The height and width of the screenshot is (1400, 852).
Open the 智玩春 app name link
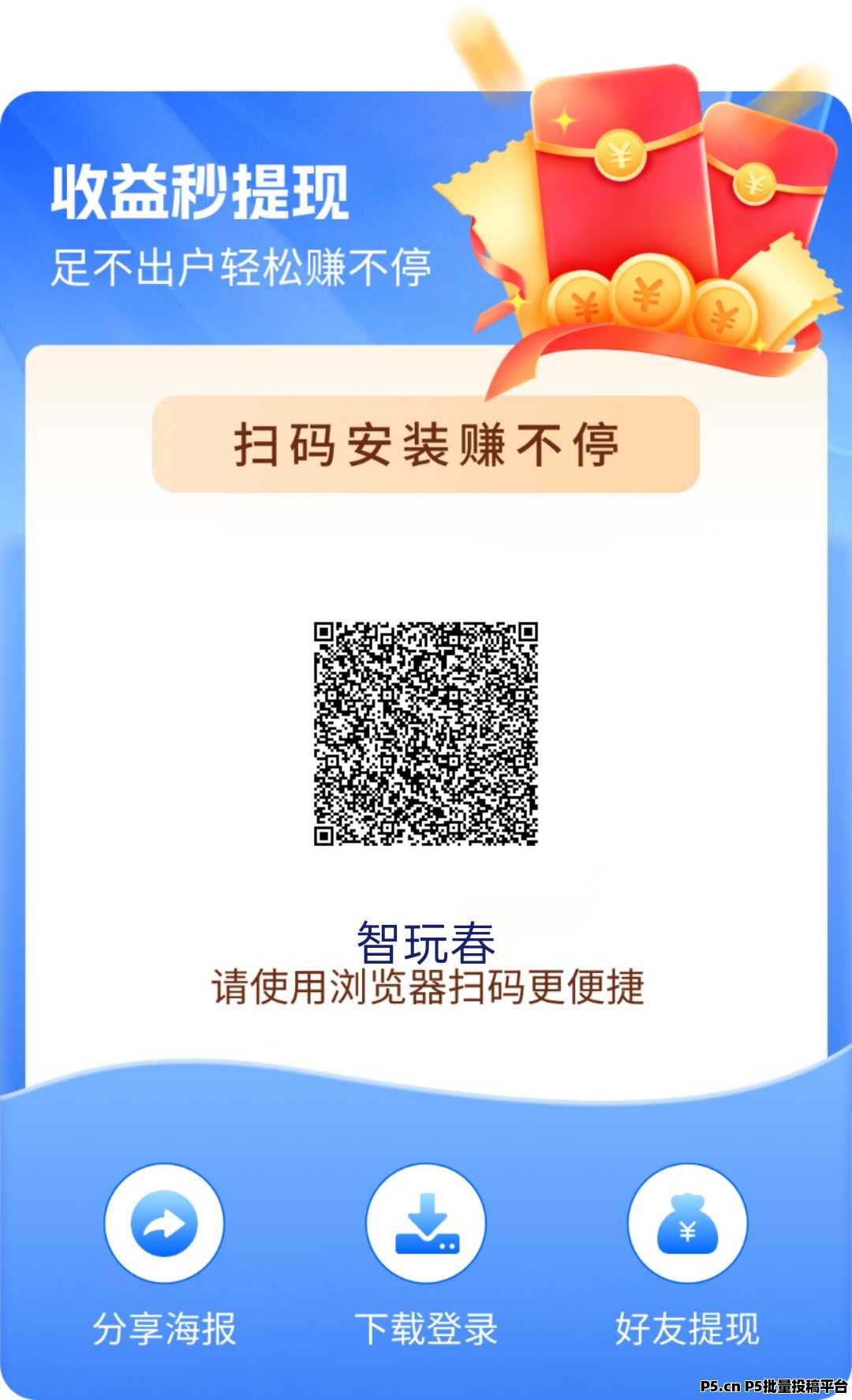click(426, 939)
